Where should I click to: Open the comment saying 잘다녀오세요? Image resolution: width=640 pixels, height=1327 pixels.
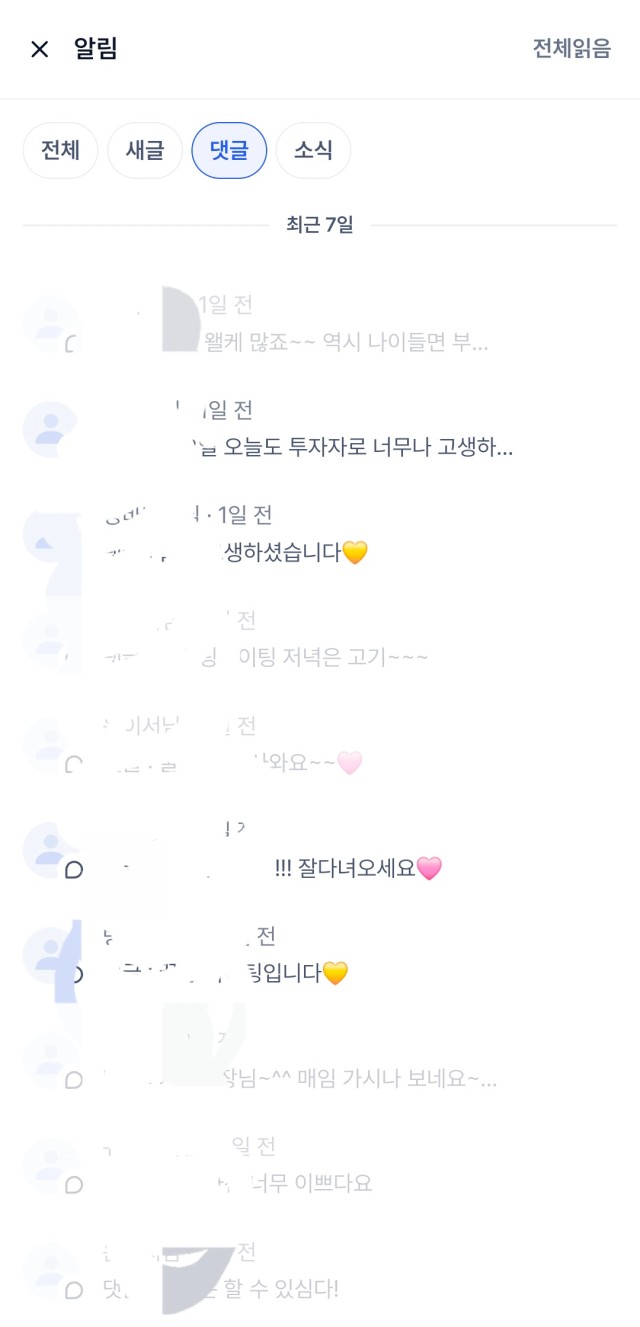320,850
